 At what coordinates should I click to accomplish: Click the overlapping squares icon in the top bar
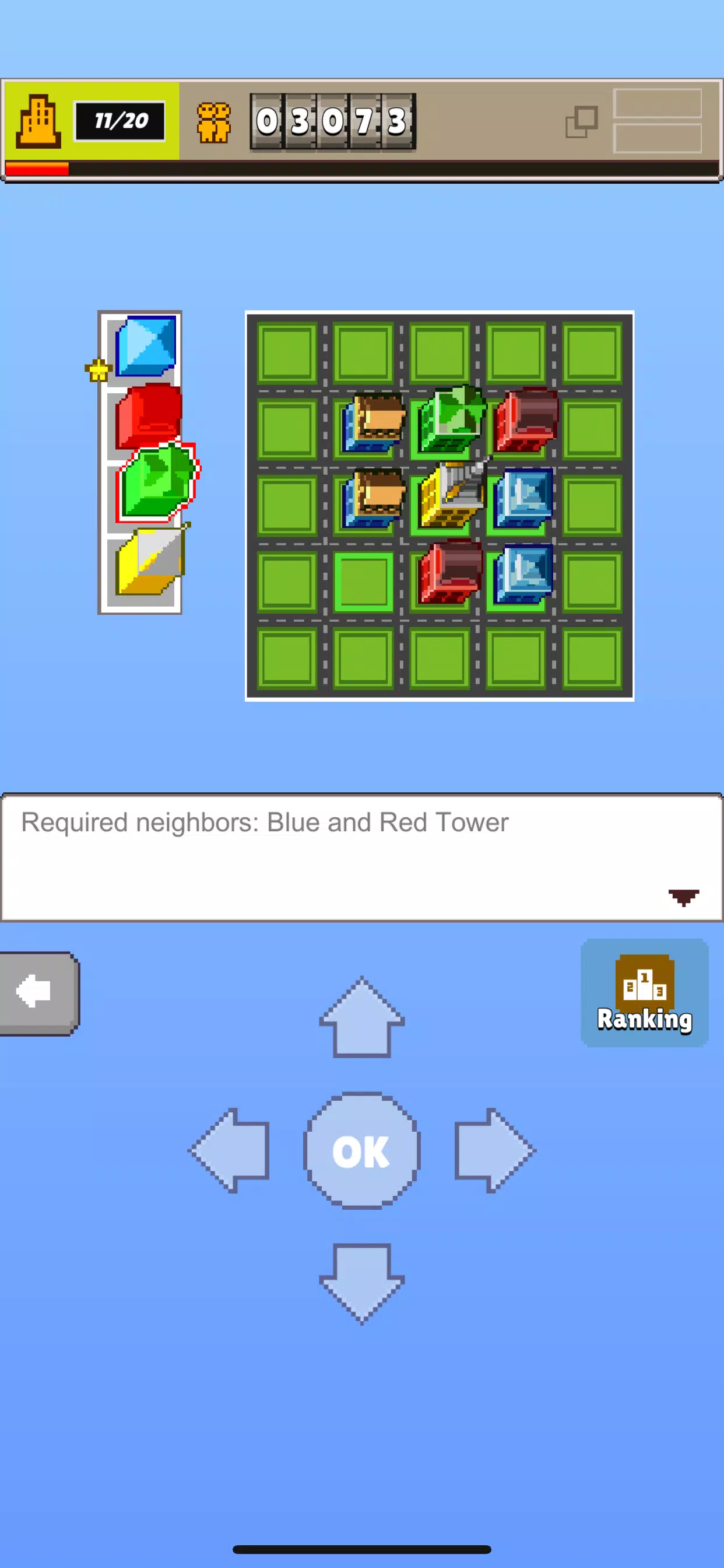582,120
